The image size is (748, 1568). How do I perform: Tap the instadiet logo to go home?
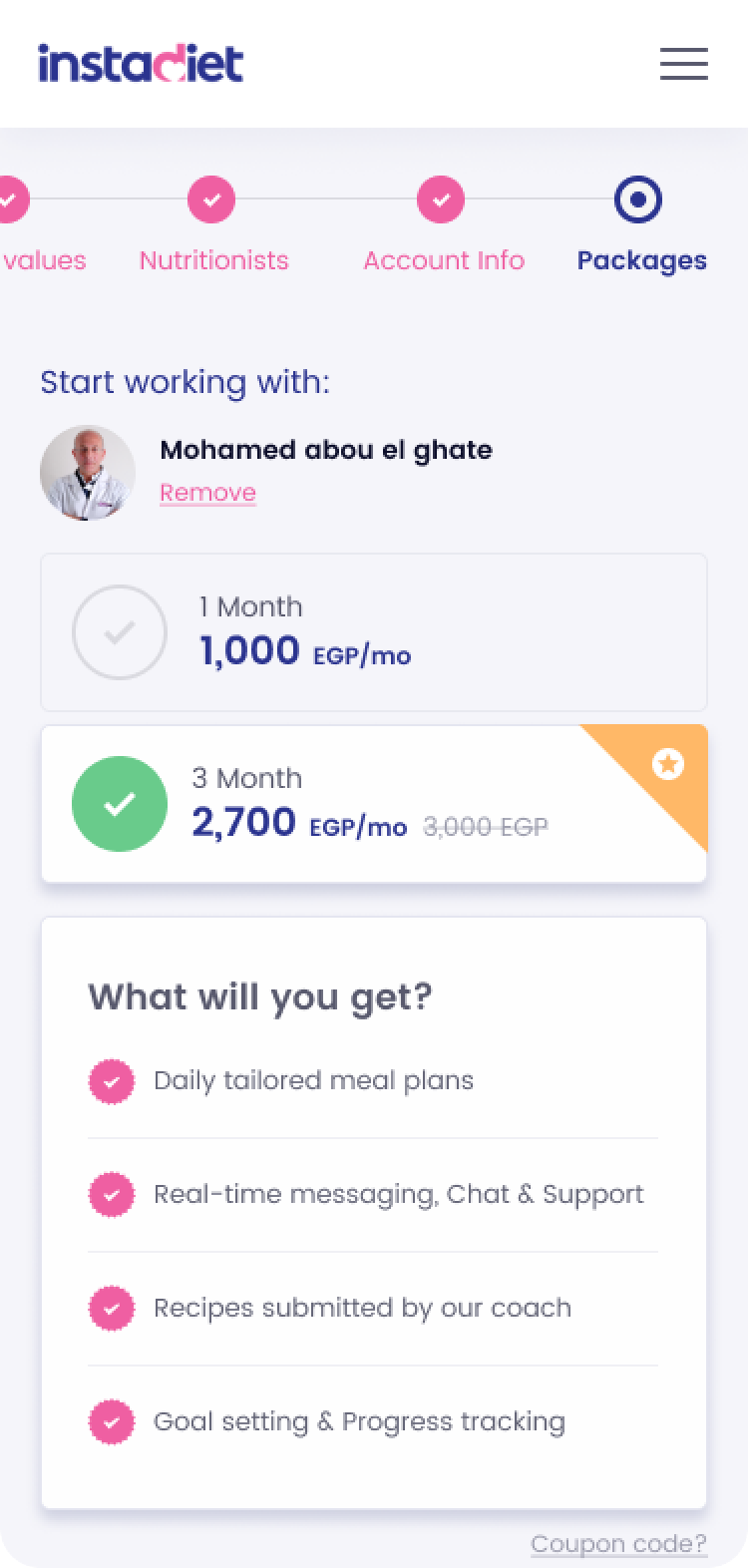141,64
